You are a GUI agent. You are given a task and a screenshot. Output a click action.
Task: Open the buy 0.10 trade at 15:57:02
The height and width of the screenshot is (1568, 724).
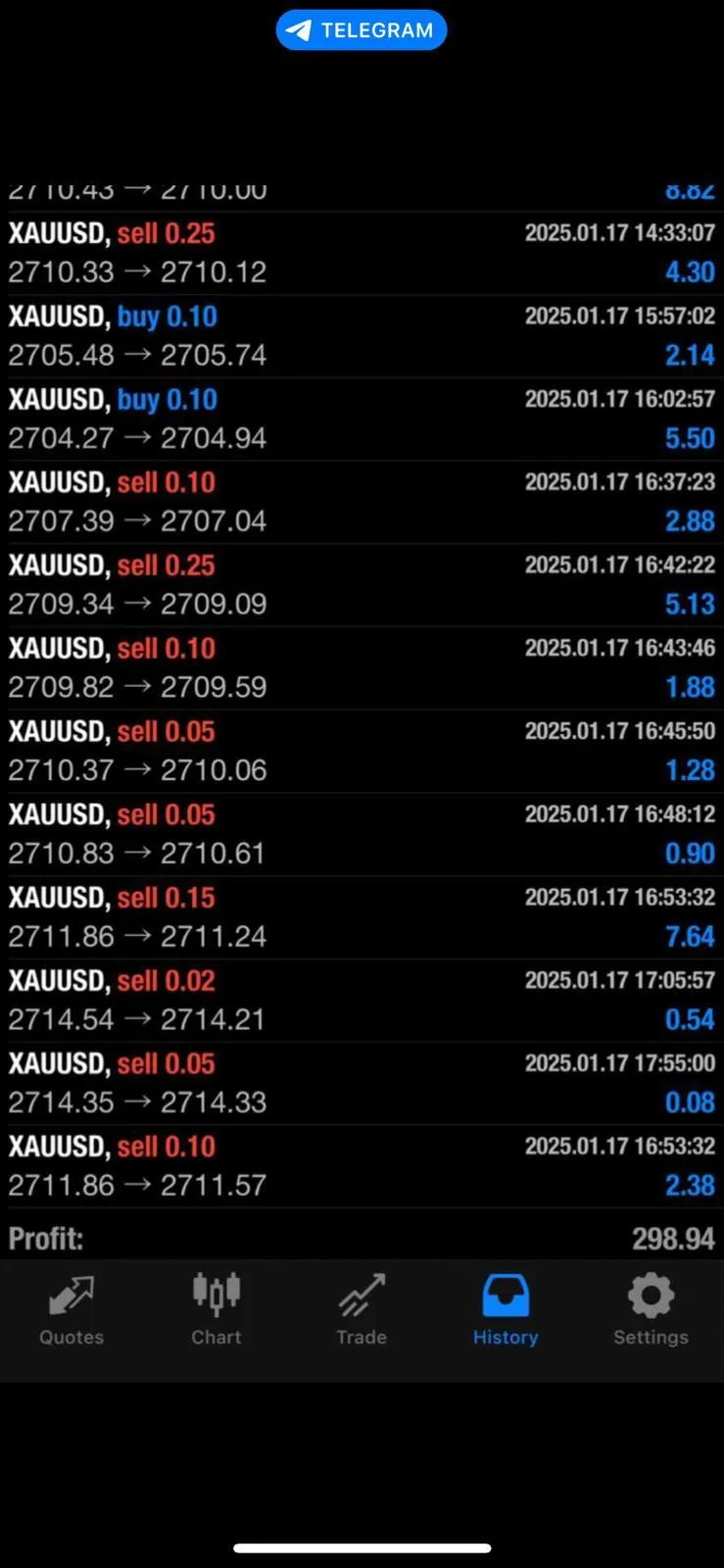pos(362,336)
